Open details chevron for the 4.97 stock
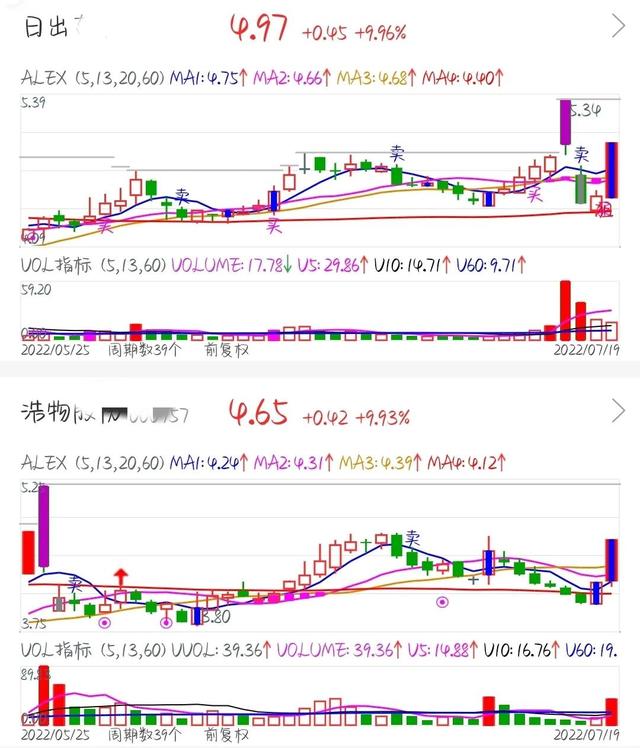This screenshot has width=640, height=748. pyautogui.click(x=617, y=27)
